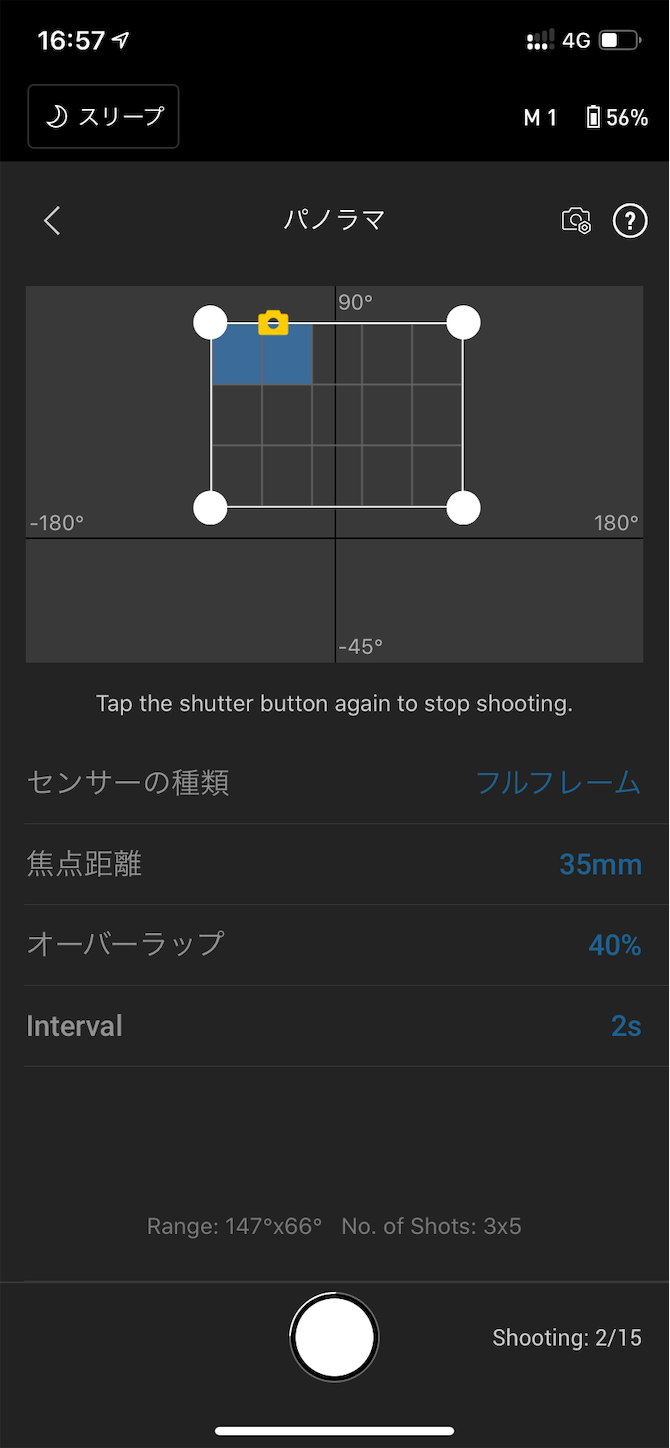
Task: Go back from the パノラマ screen
Action: [53, 221]
